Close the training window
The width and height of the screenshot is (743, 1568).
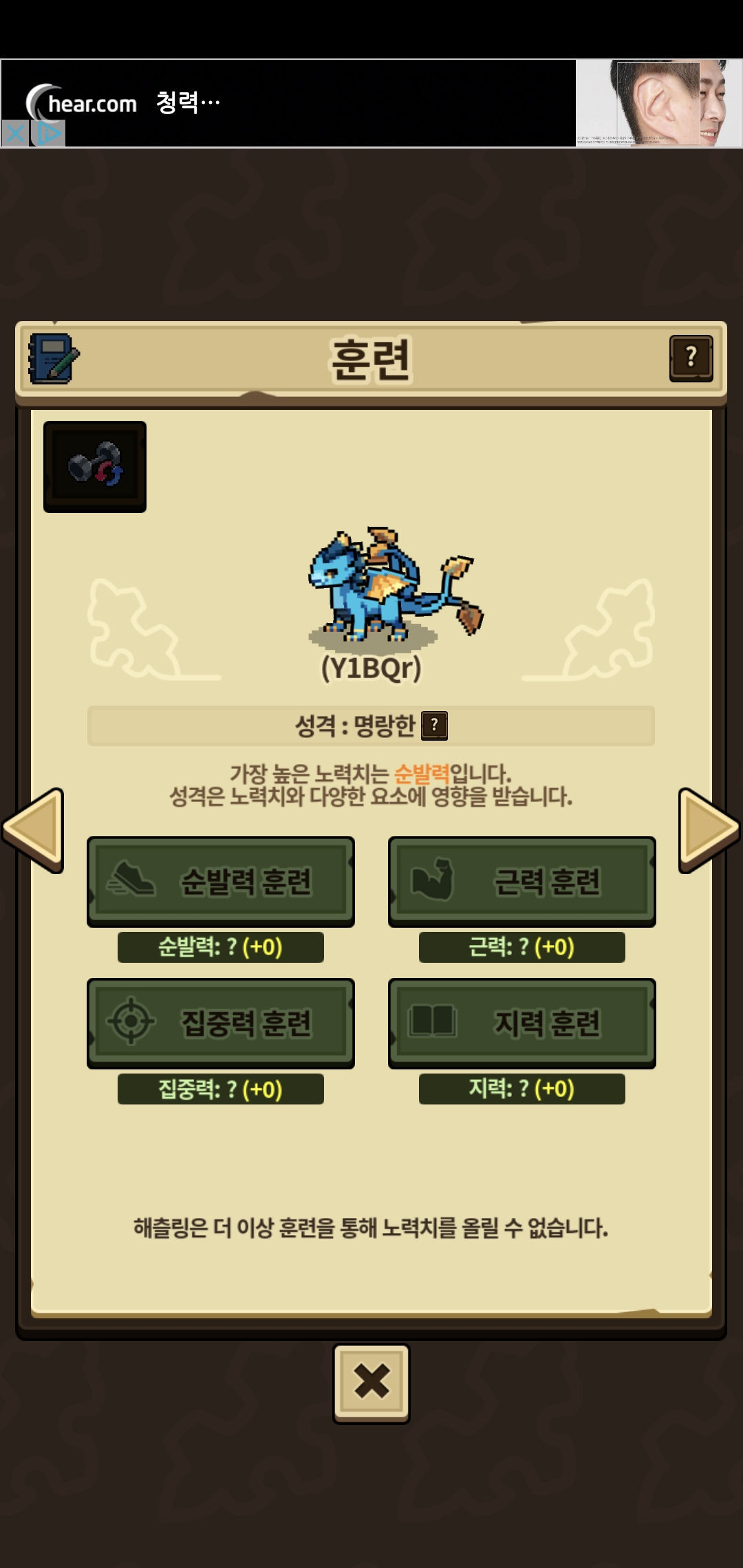pyautogui.click(x=371, y=1382)
